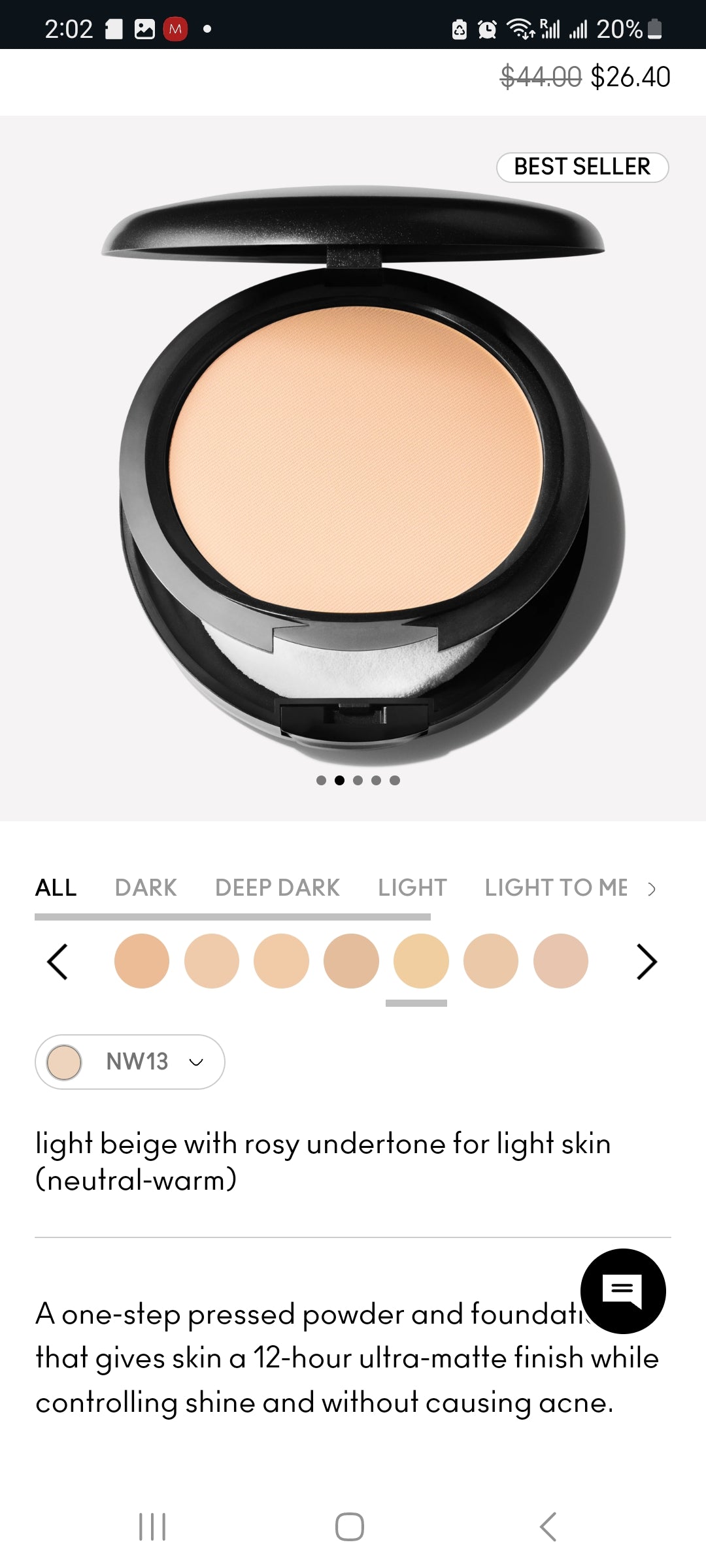
Task: Jump to the third product image dot
Action: (x=358, y=780)
